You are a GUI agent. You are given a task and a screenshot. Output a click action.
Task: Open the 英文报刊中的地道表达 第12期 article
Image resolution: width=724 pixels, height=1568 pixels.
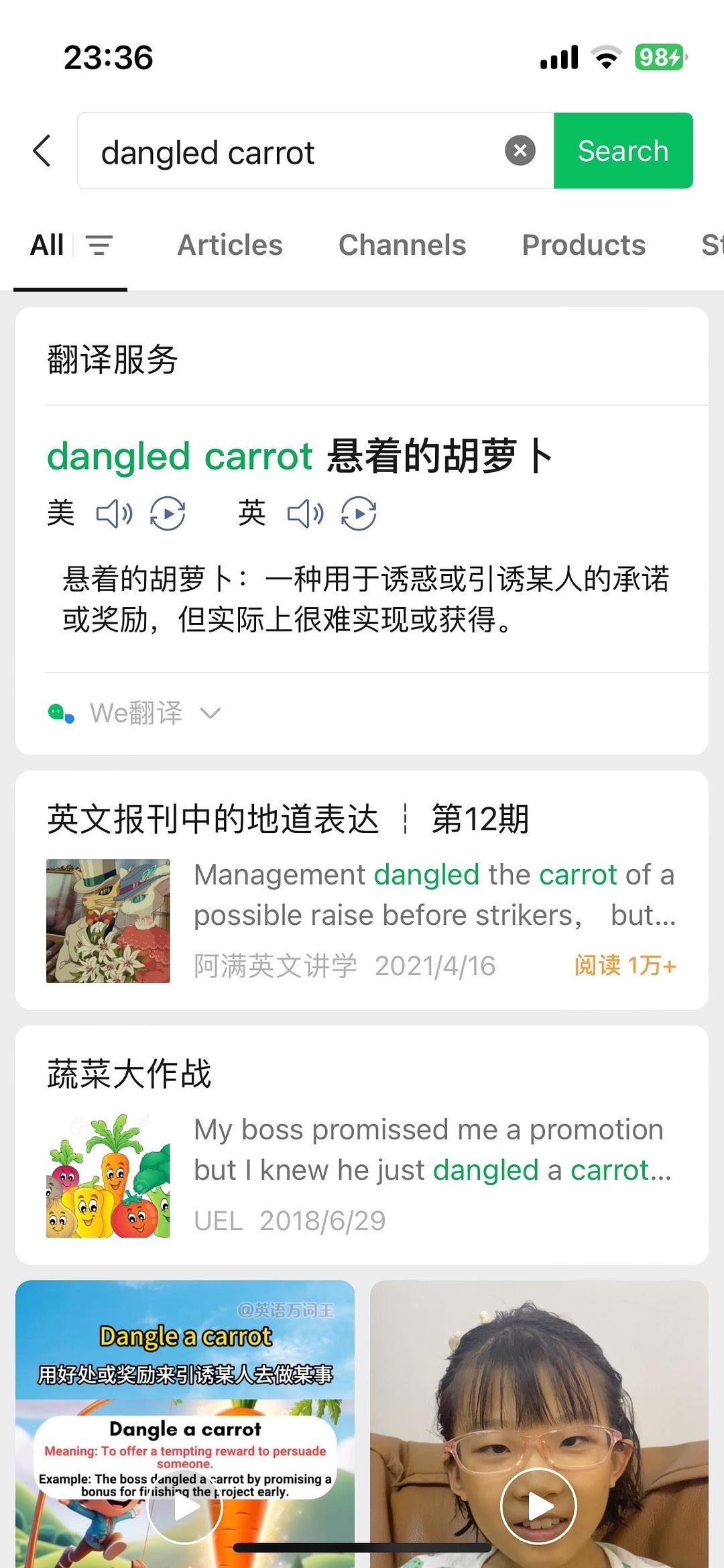[x=362, y=891]
